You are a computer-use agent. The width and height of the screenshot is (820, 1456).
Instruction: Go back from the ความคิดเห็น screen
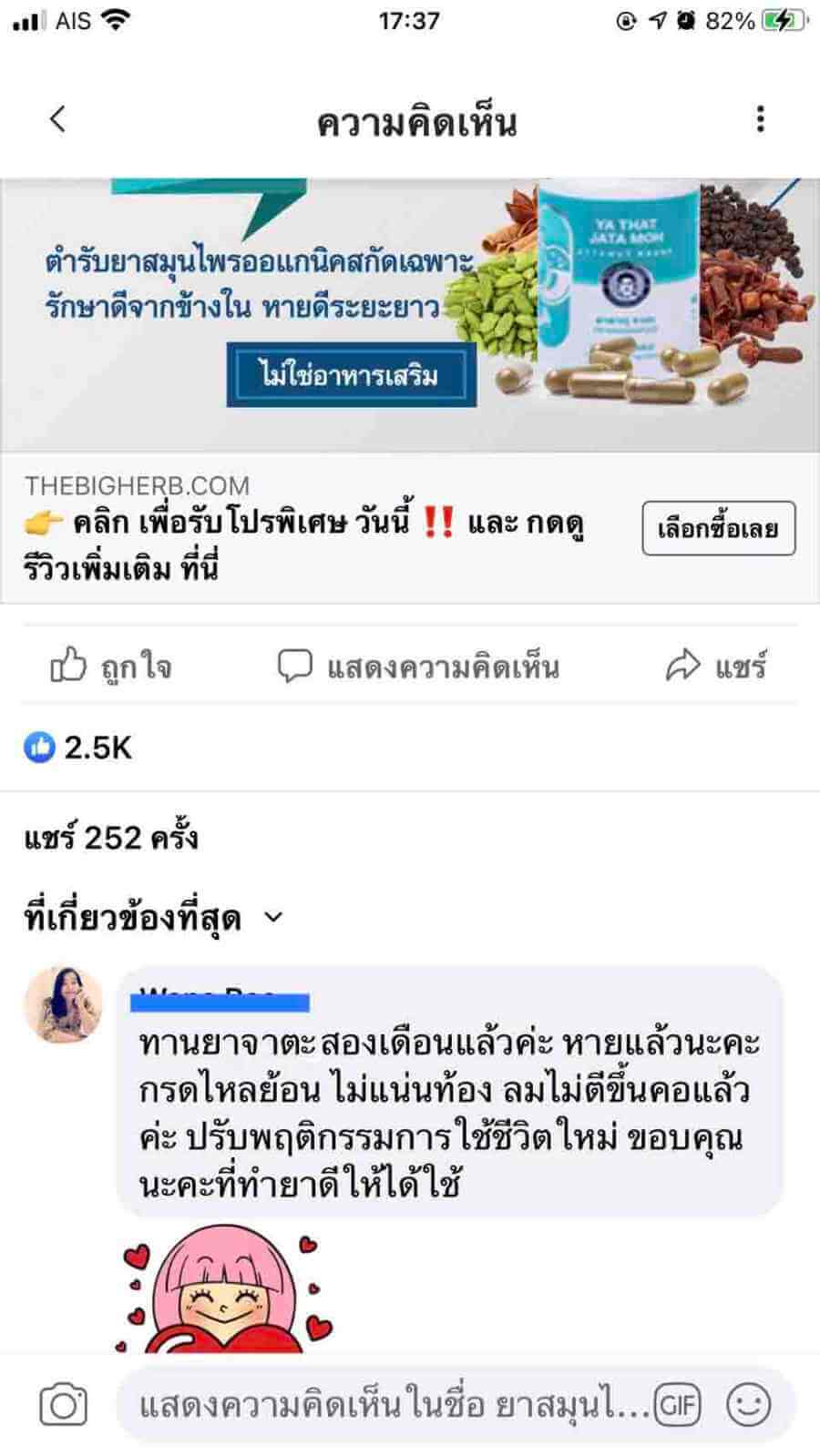[57, 118]
